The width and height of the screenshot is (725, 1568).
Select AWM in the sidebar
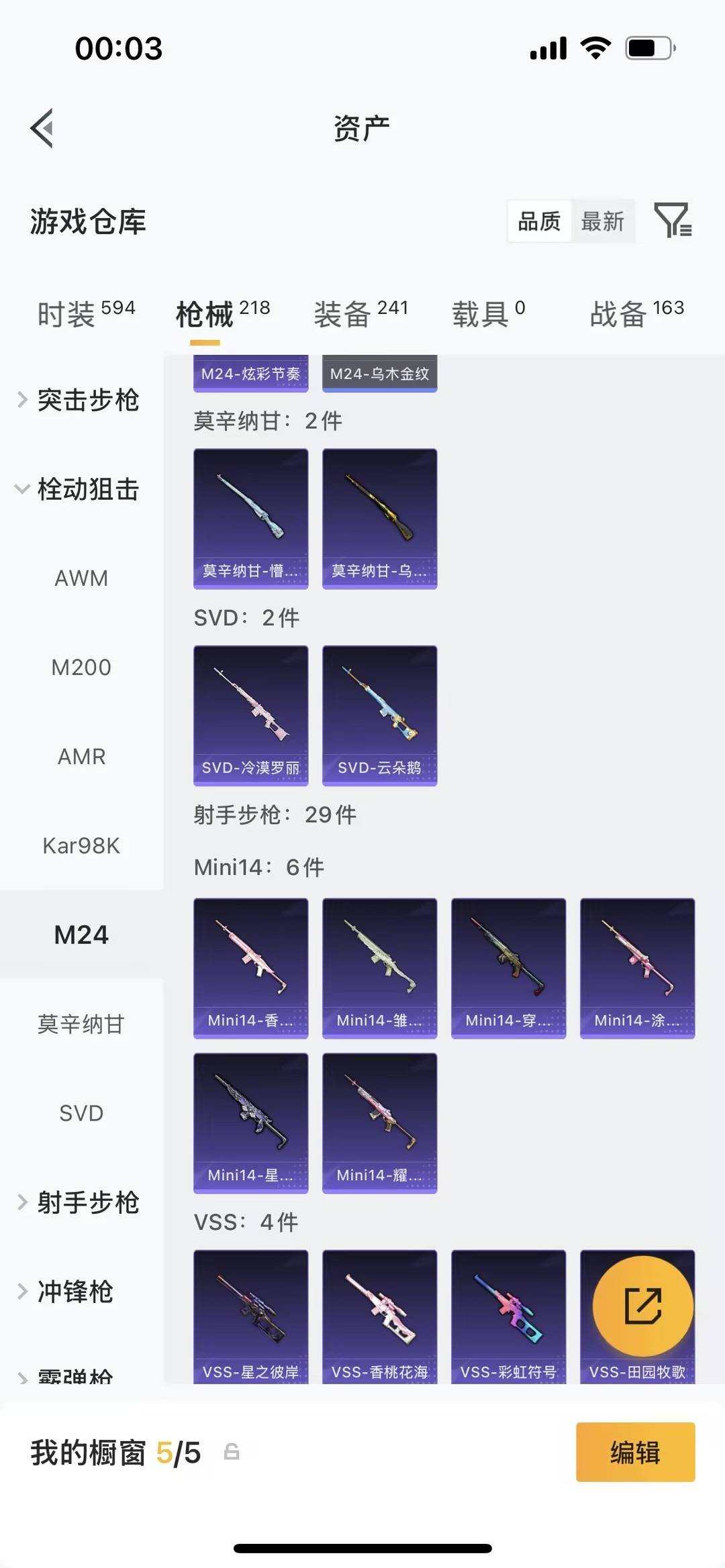[81, 578]
